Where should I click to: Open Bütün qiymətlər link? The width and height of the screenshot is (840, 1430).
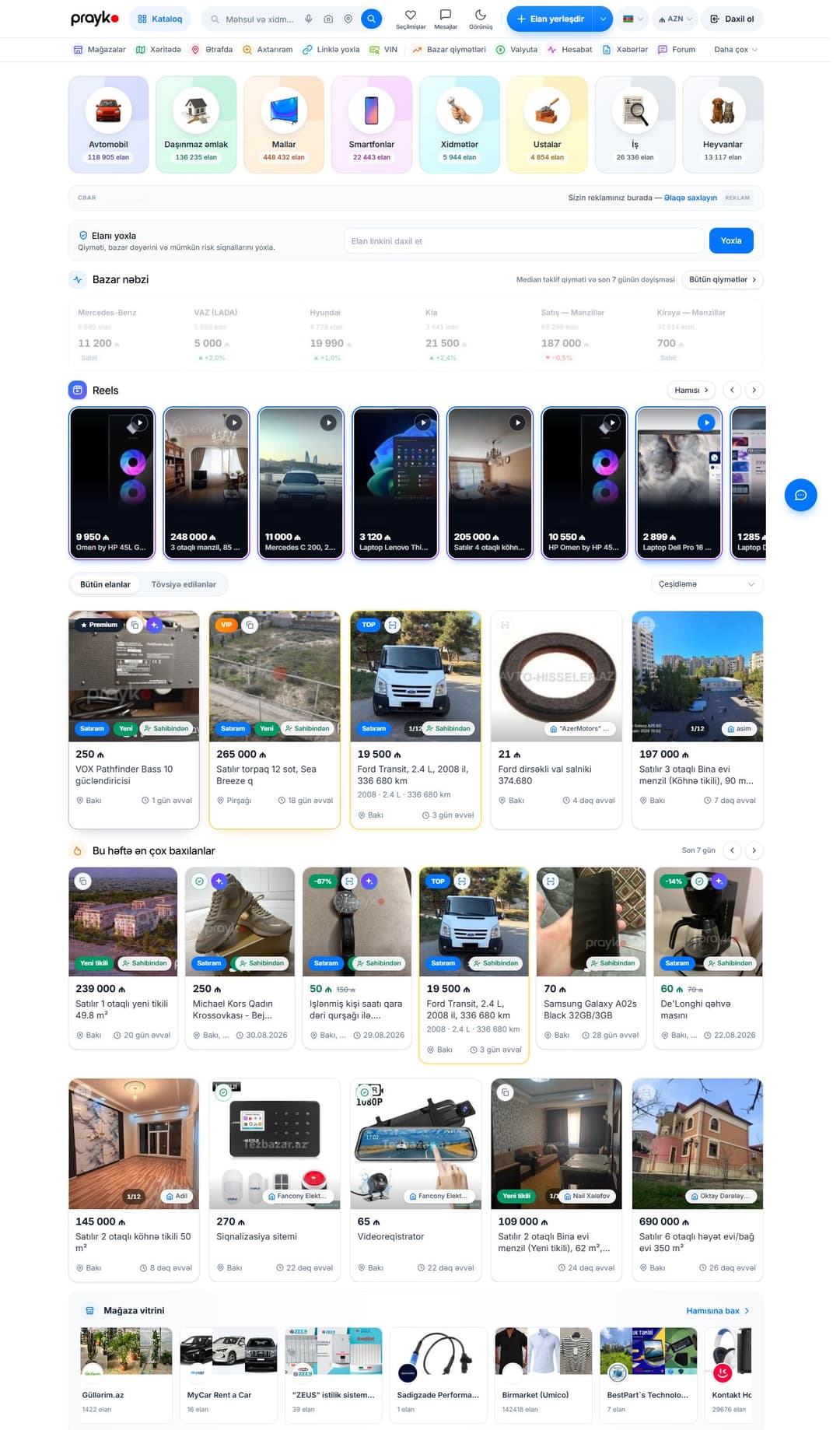pos(723,279)
